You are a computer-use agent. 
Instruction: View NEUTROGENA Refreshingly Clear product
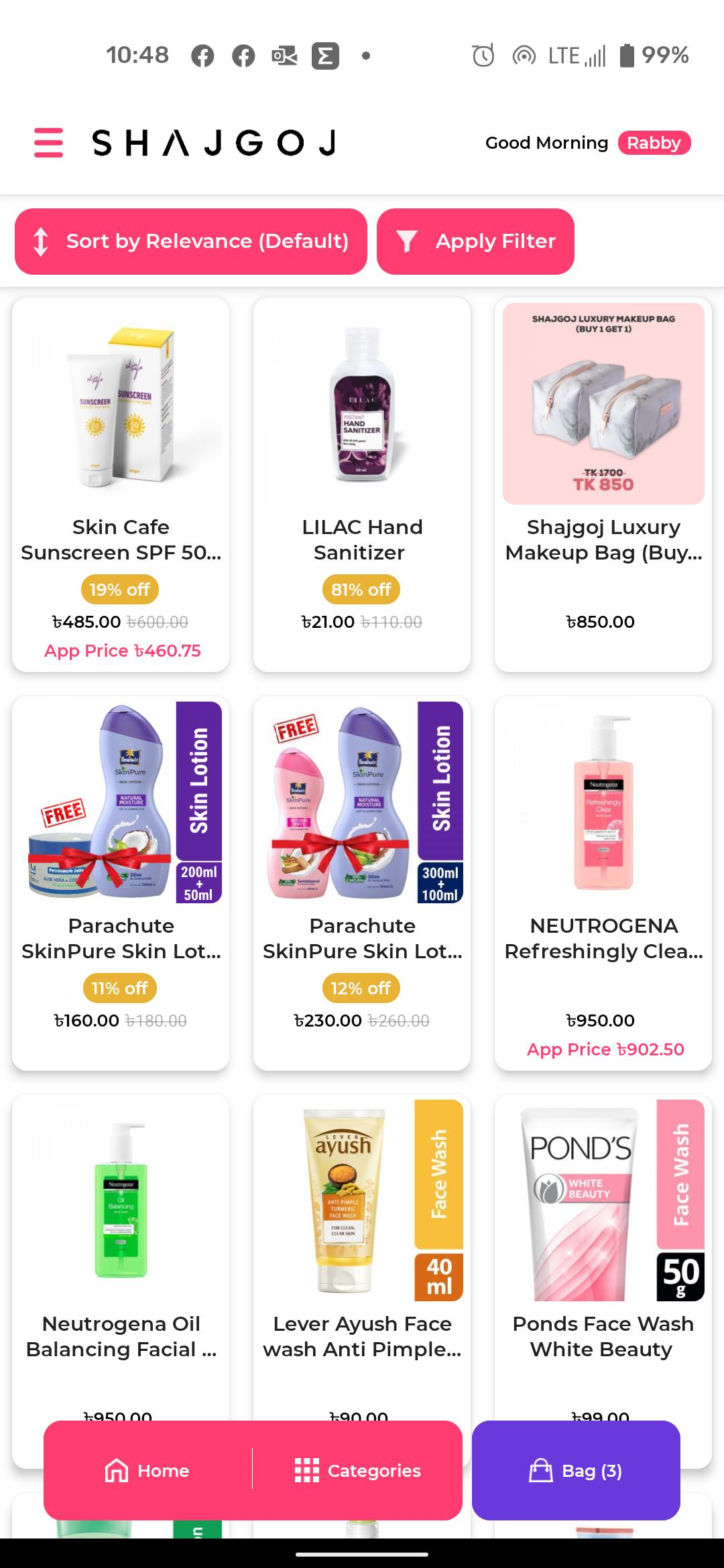click(603, 883)
